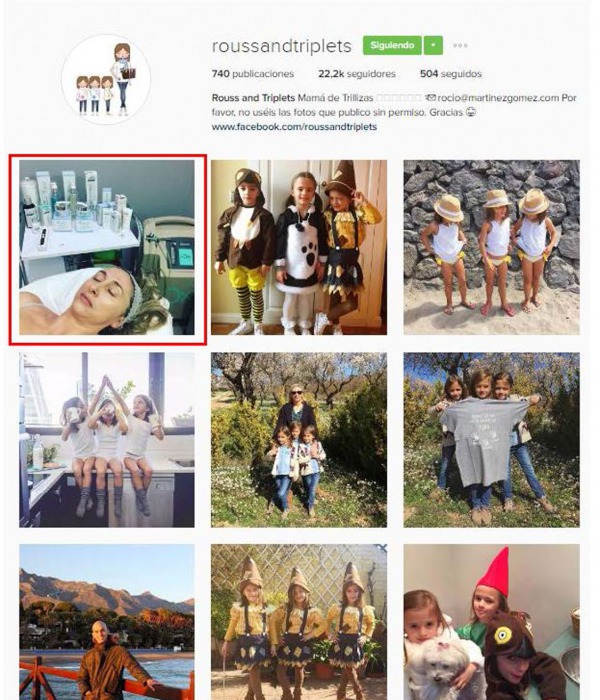The image size is (600, 700).
Task: View the 22,2k seguidores list
Action: [x=356, y=74]
